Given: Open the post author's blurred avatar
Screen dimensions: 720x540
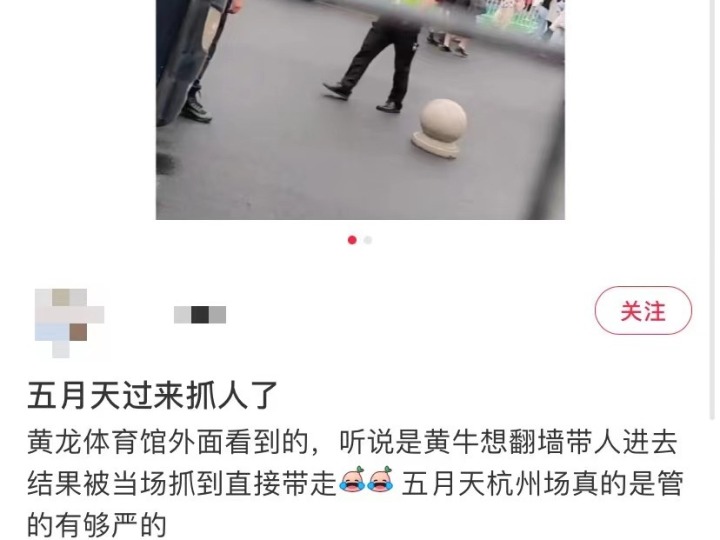Looking at the screenshot, I should [x=68, y=320].
